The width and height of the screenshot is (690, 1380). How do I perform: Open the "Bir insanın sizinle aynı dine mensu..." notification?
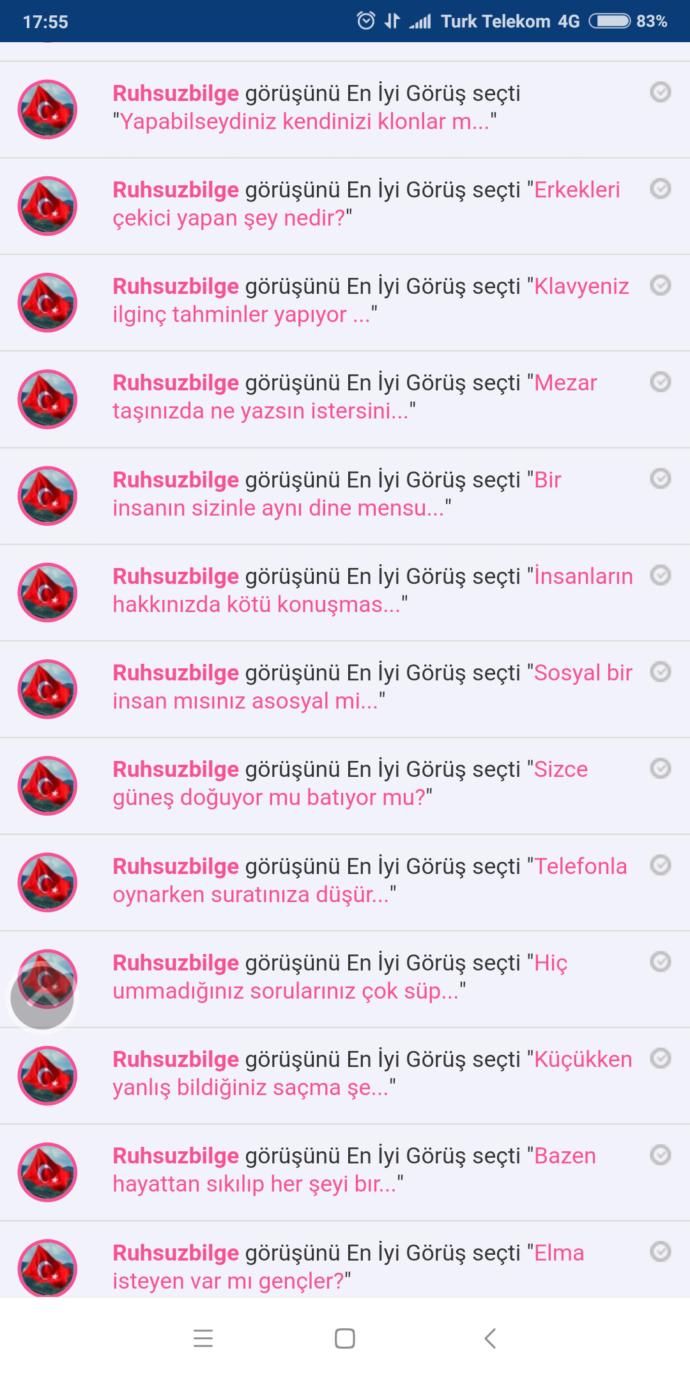(x=345, y=496)
